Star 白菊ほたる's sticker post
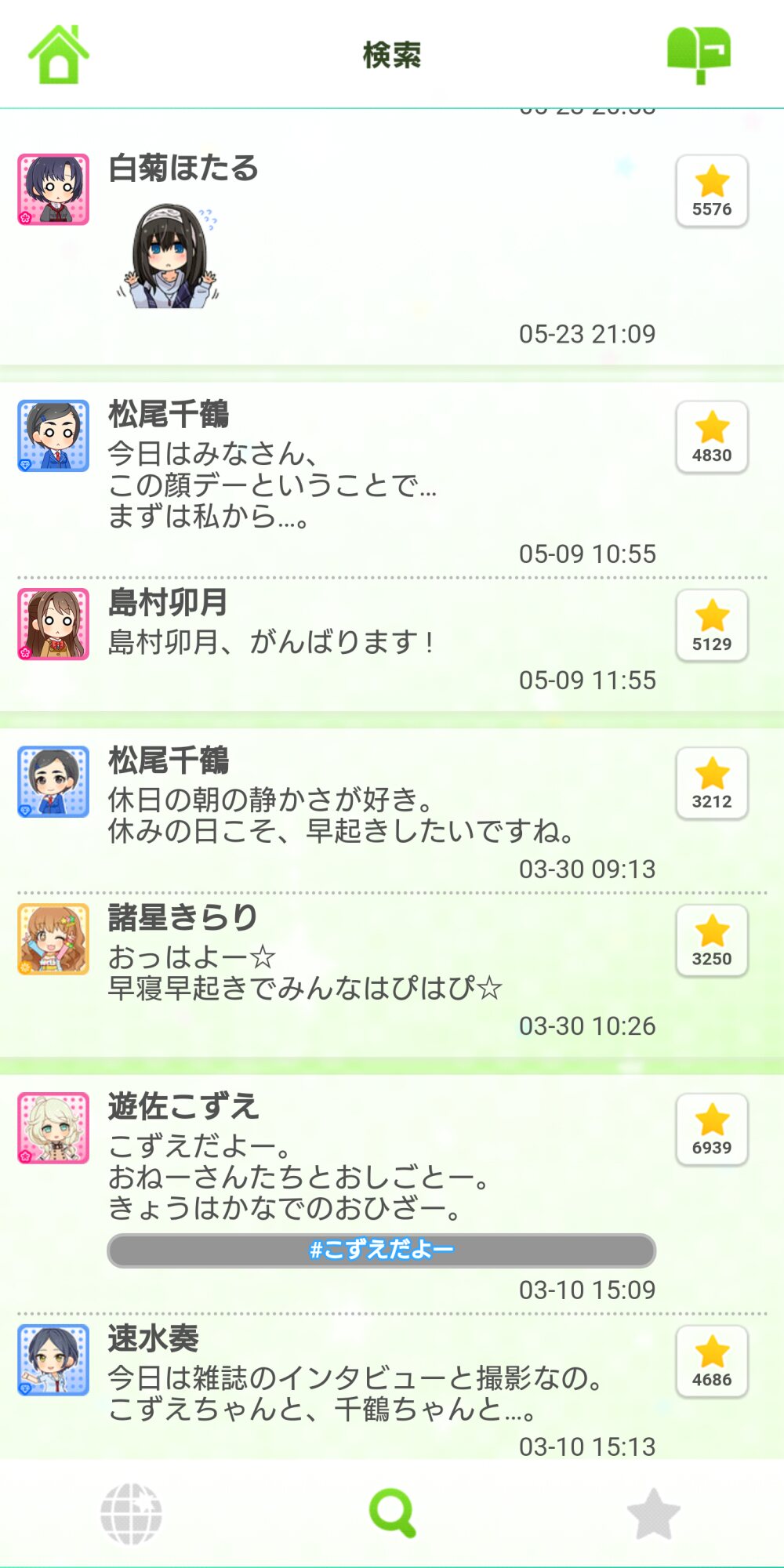 pos(711,191)
